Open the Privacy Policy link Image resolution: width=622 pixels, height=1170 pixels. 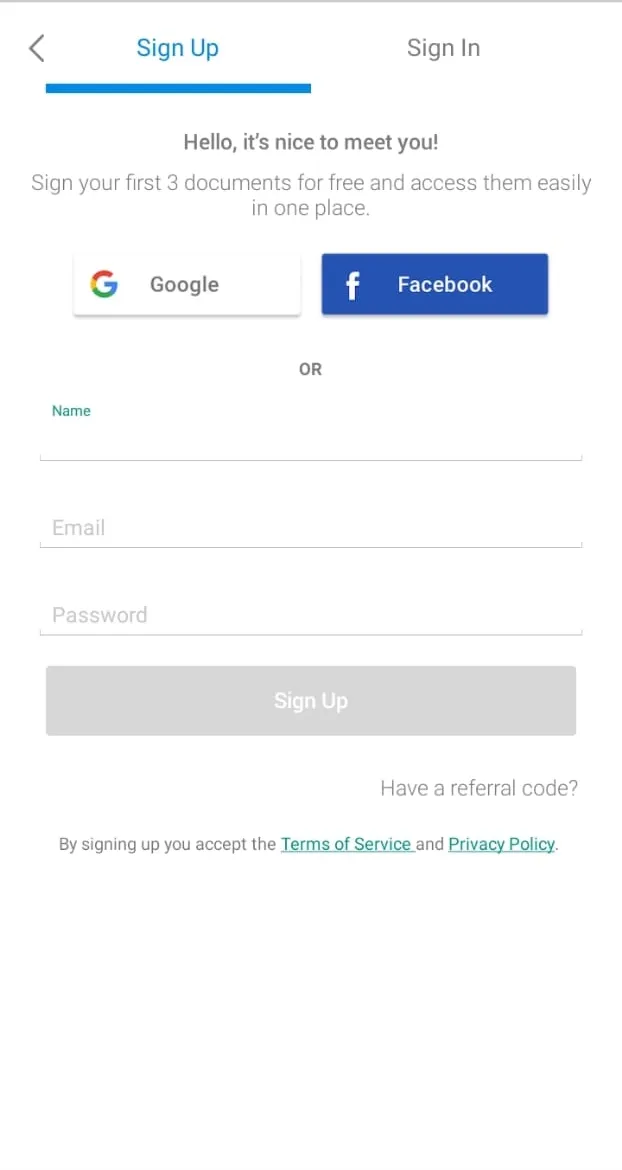[x=502, y=845]
